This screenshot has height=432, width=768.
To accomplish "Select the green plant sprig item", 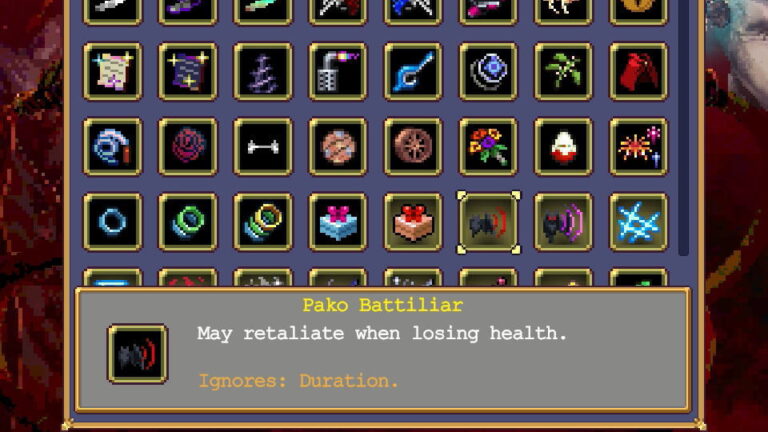I will (563, 71).
